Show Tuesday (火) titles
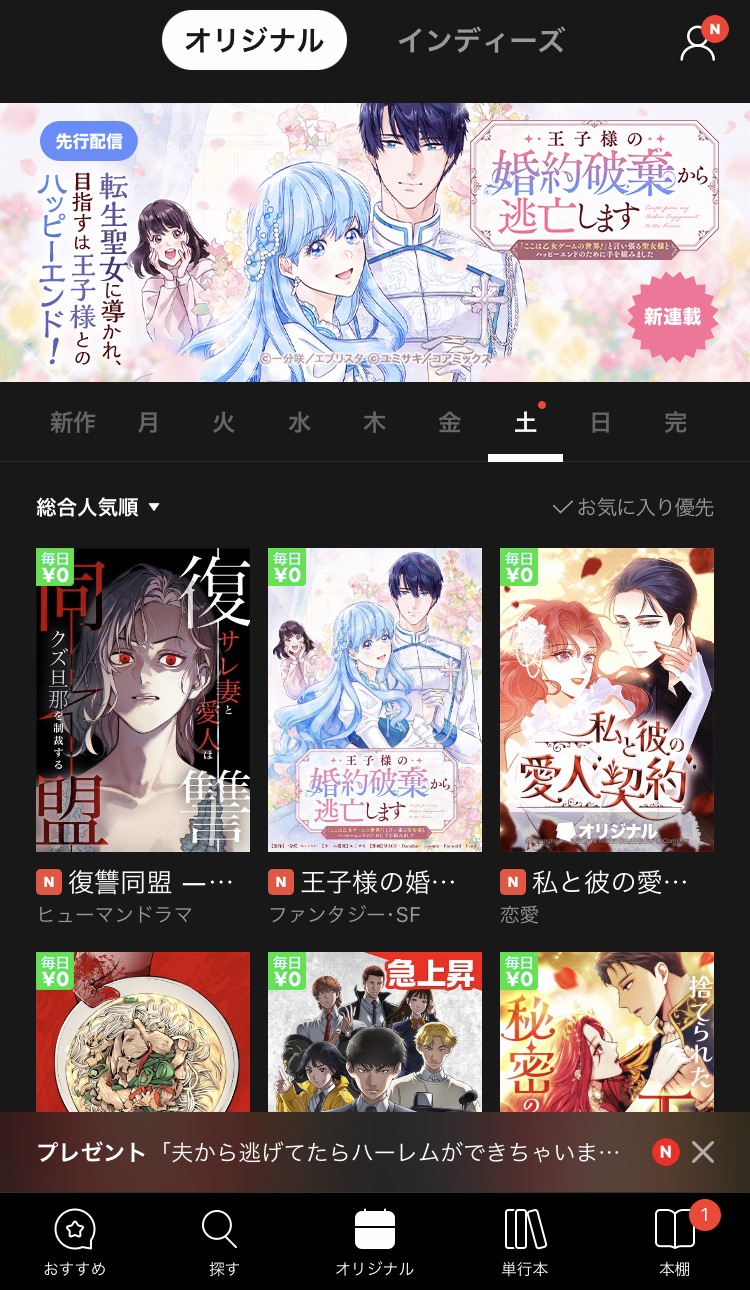This screenshot has height=1290, width=750. (224, 422)
